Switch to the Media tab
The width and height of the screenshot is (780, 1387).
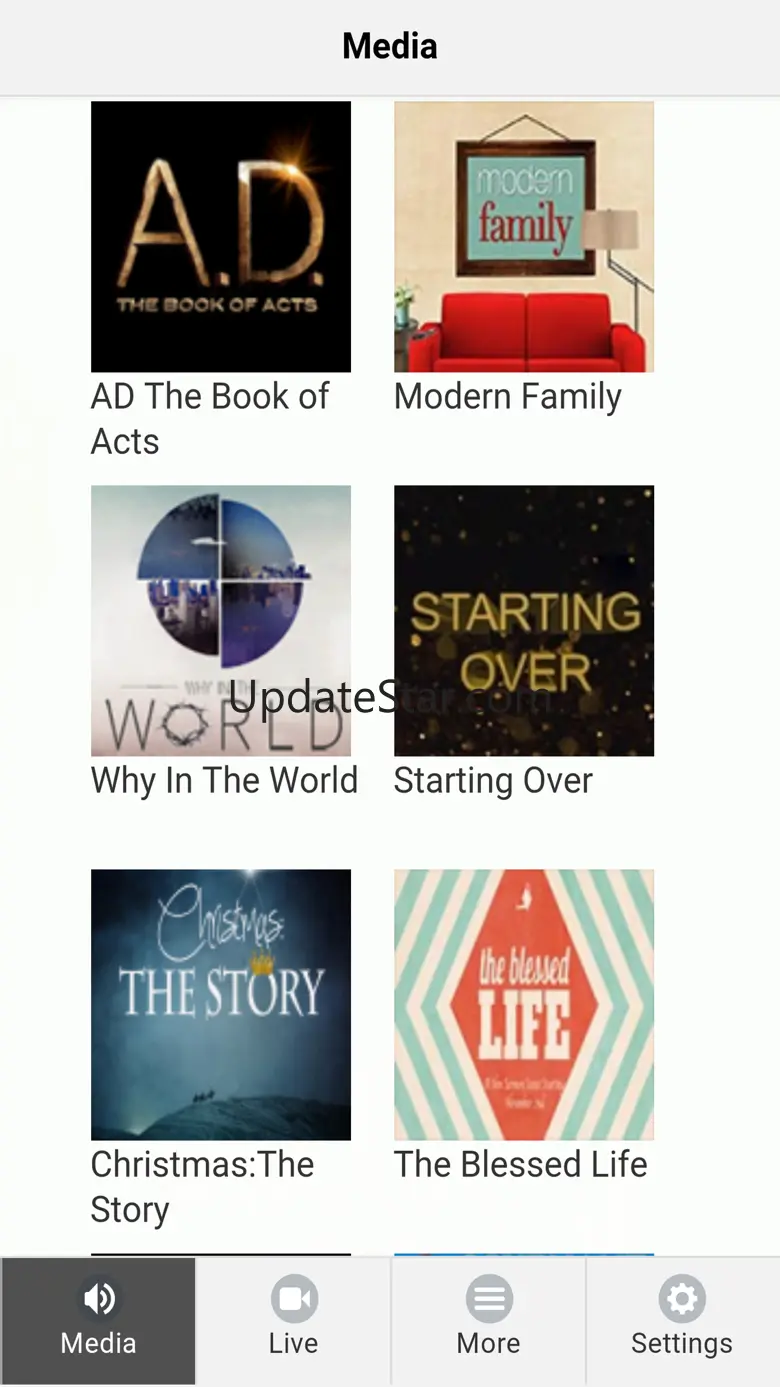pos(98,1321)
